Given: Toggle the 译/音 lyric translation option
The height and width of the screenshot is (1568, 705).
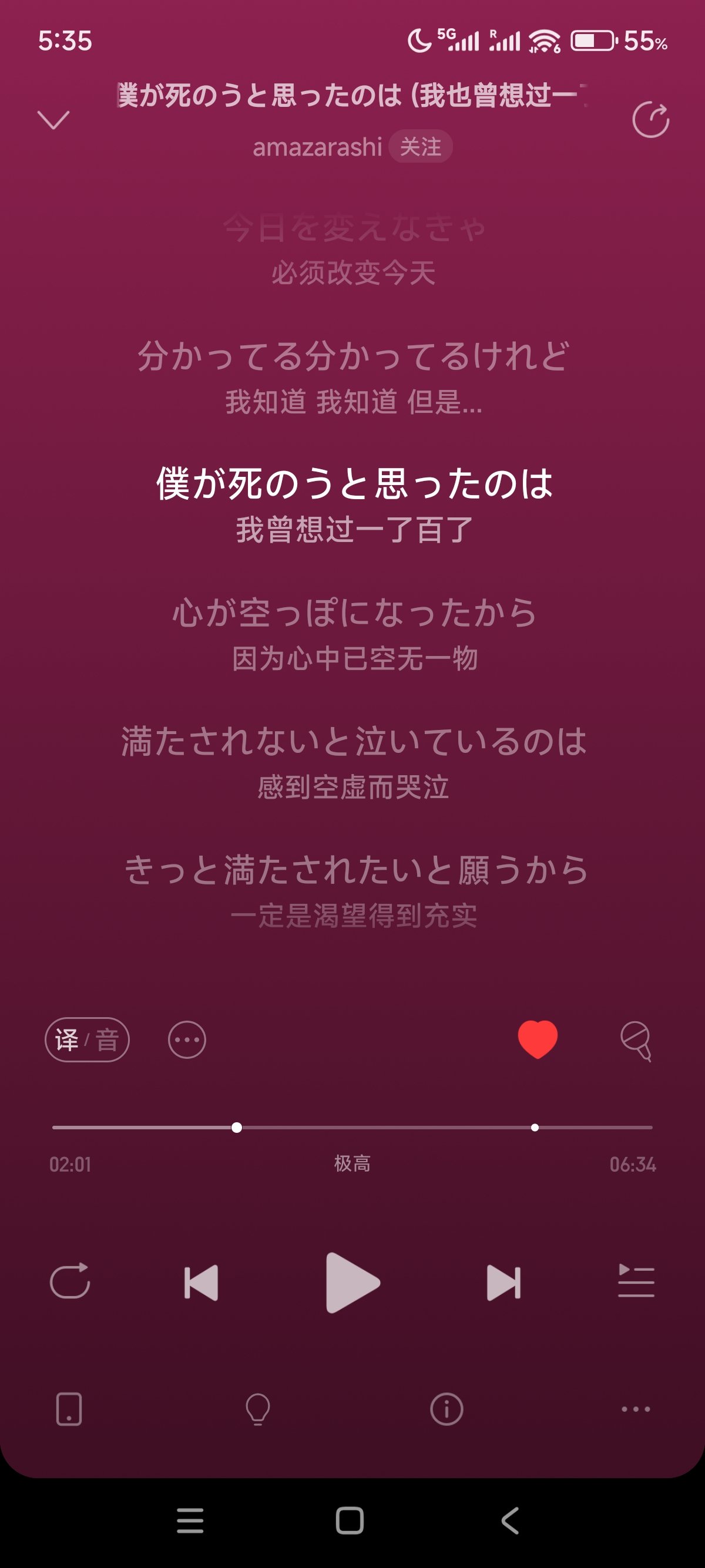Looking at the screenshot, I should pyautogui.click(x=87, y=1039).
